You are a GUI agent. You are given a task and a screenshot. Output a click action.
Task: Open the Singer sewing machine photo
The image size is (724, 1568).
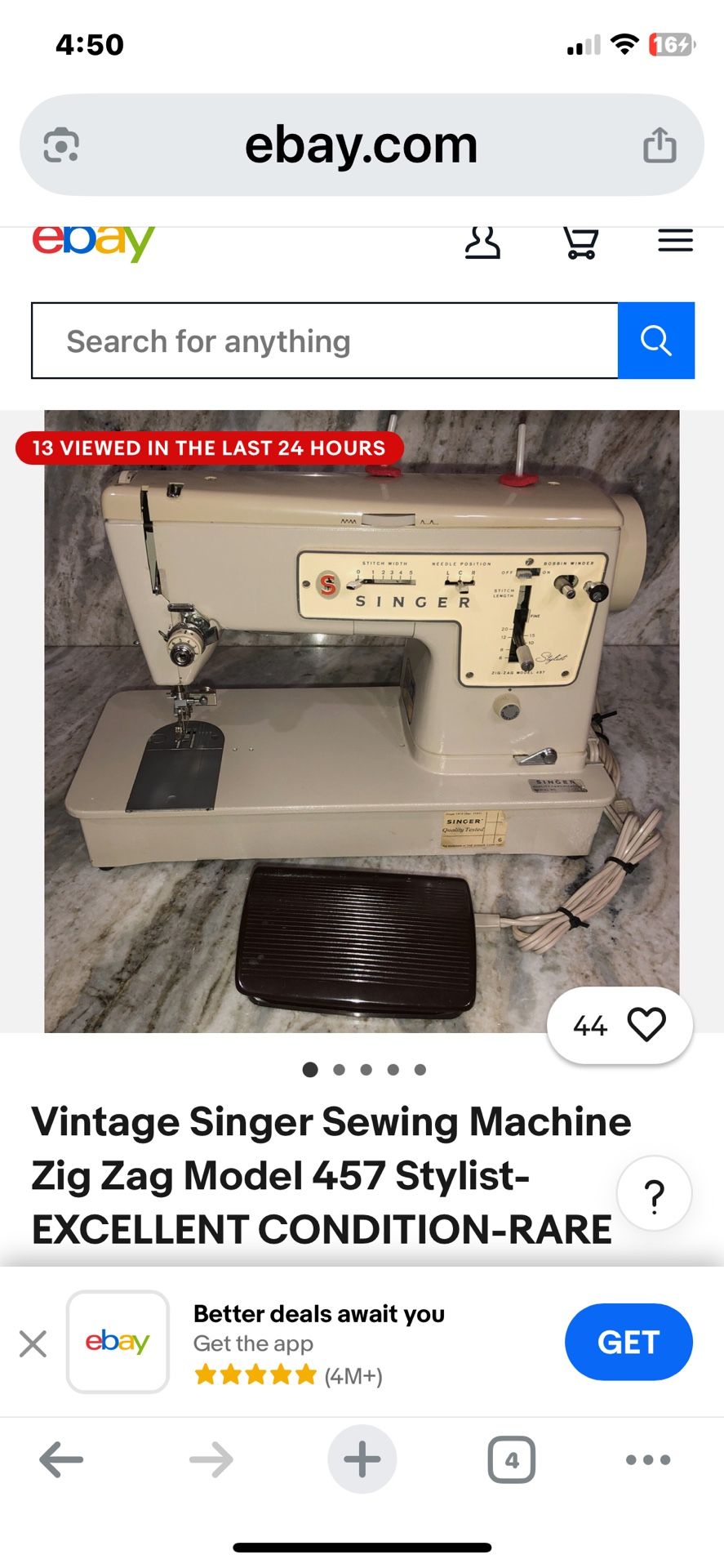tap(362, 720)
